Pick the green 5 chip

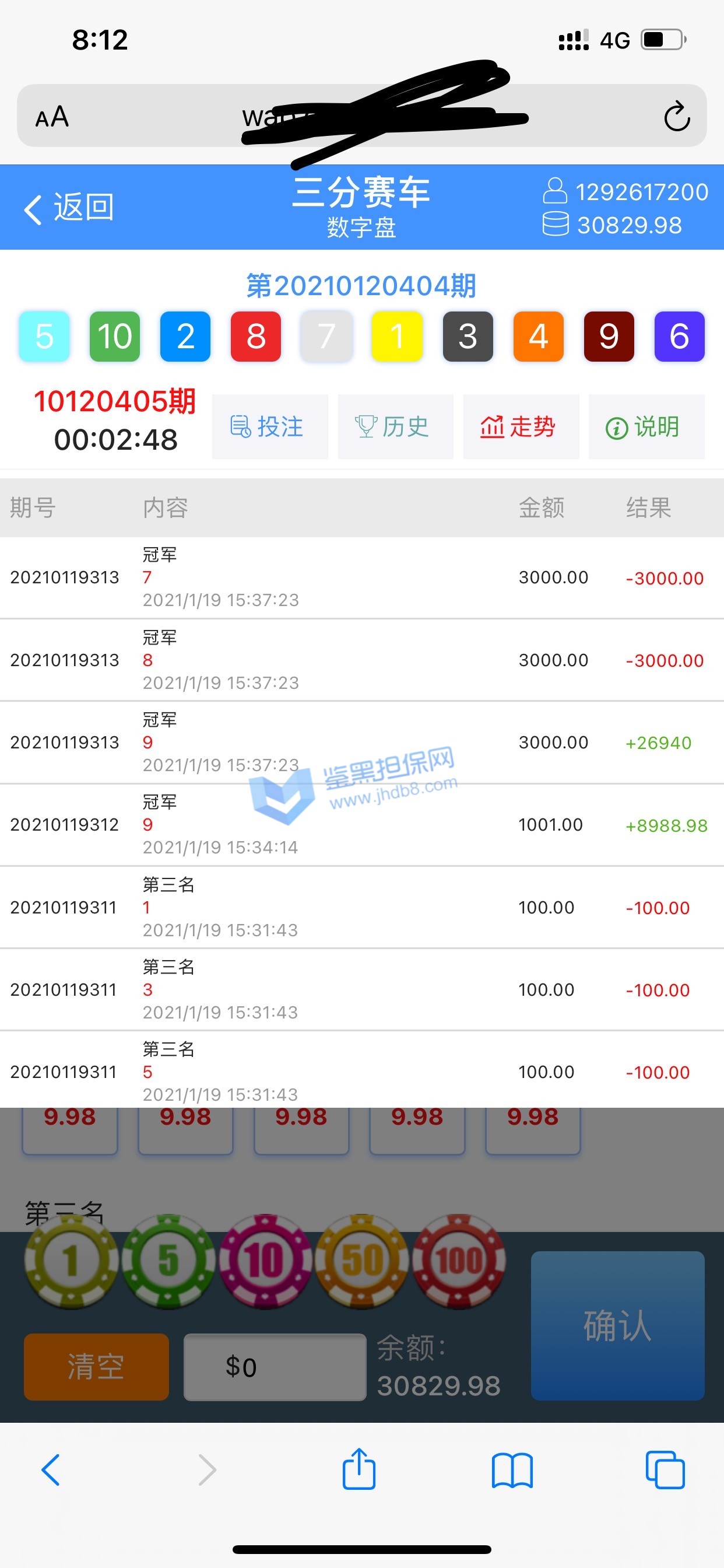coord(168,1260)
